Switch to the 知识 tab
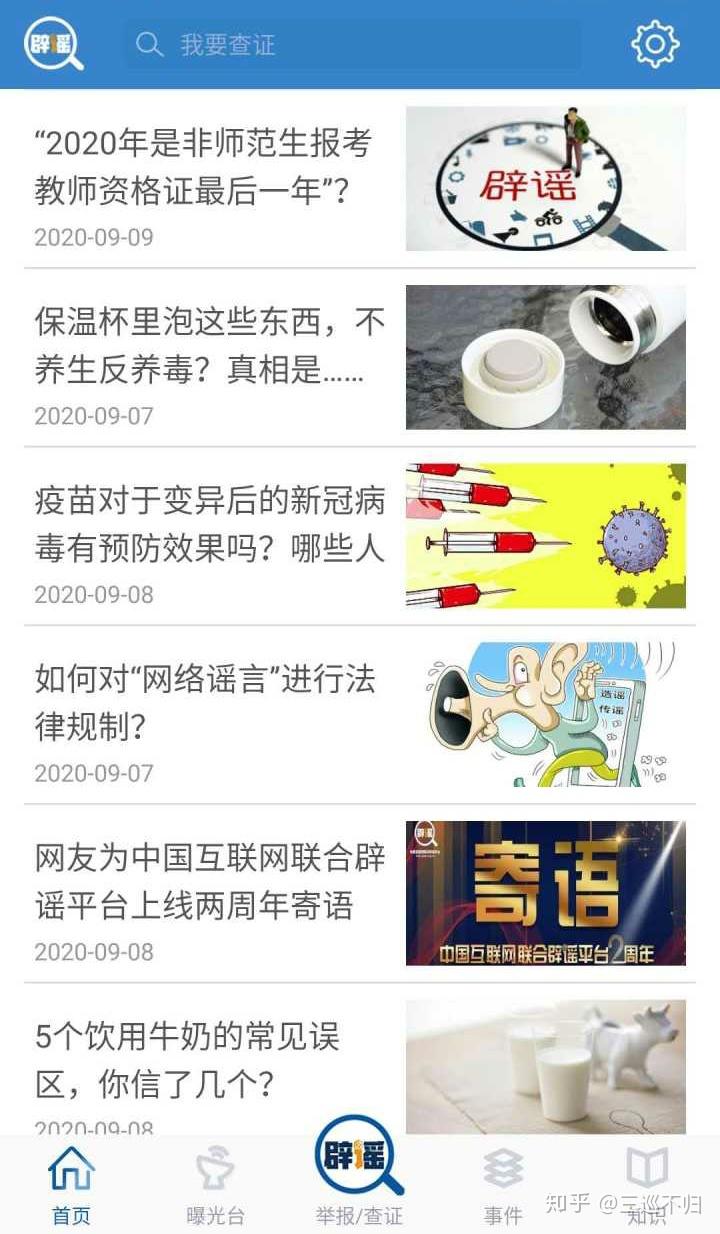 click(x=647, y=1186)
